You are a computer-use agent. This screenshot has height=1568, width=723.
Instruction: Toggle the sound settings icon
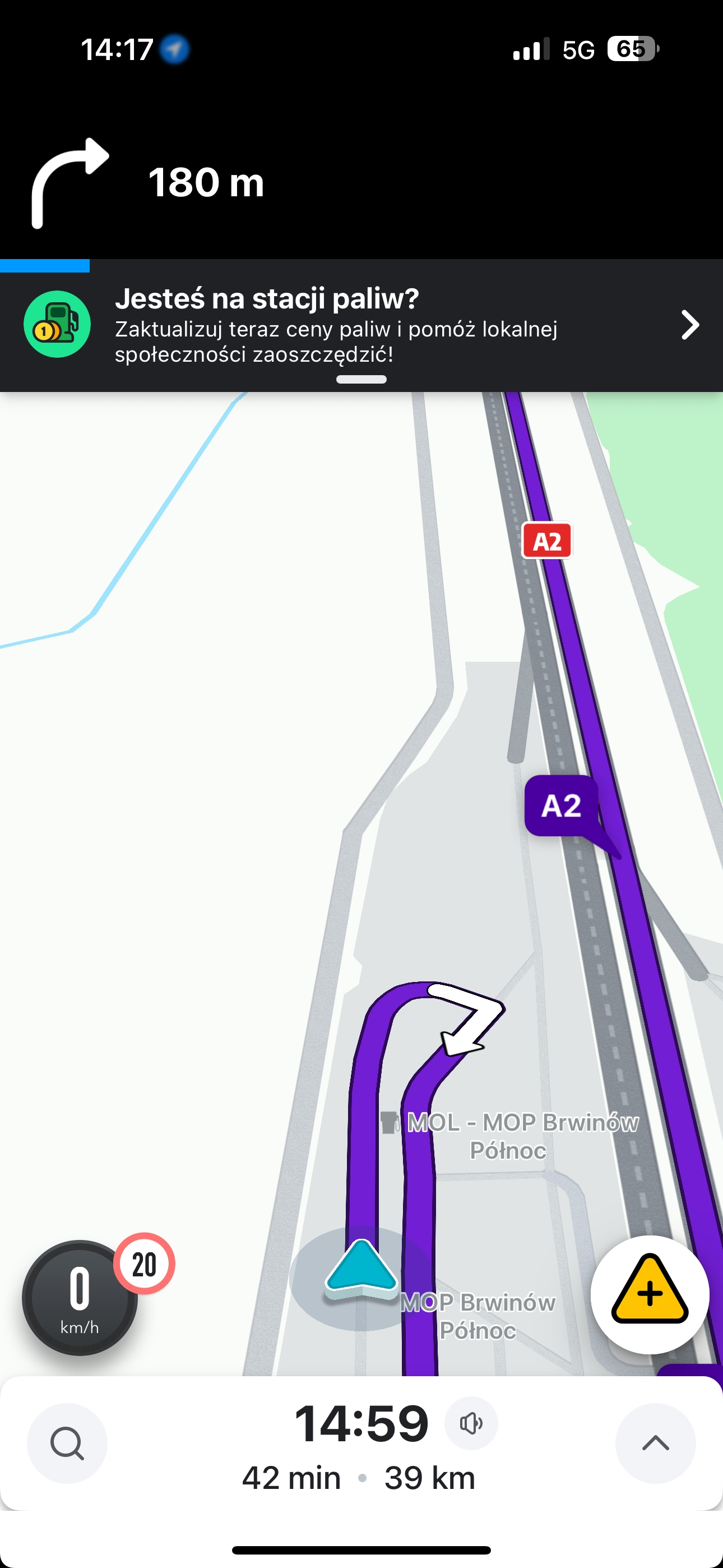pyautogui.click(x=471, y=1423)
